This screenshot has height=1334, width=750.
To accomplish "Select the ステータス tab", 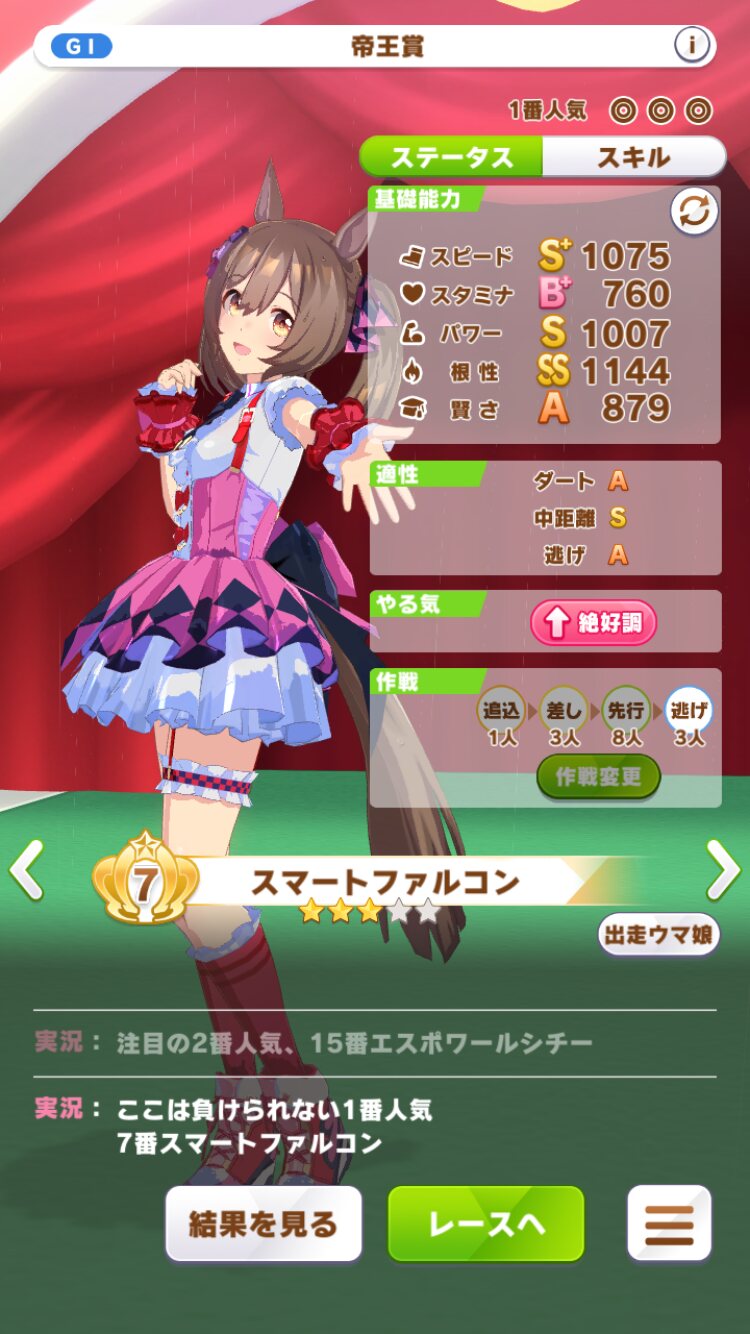I will click(451, 157).
